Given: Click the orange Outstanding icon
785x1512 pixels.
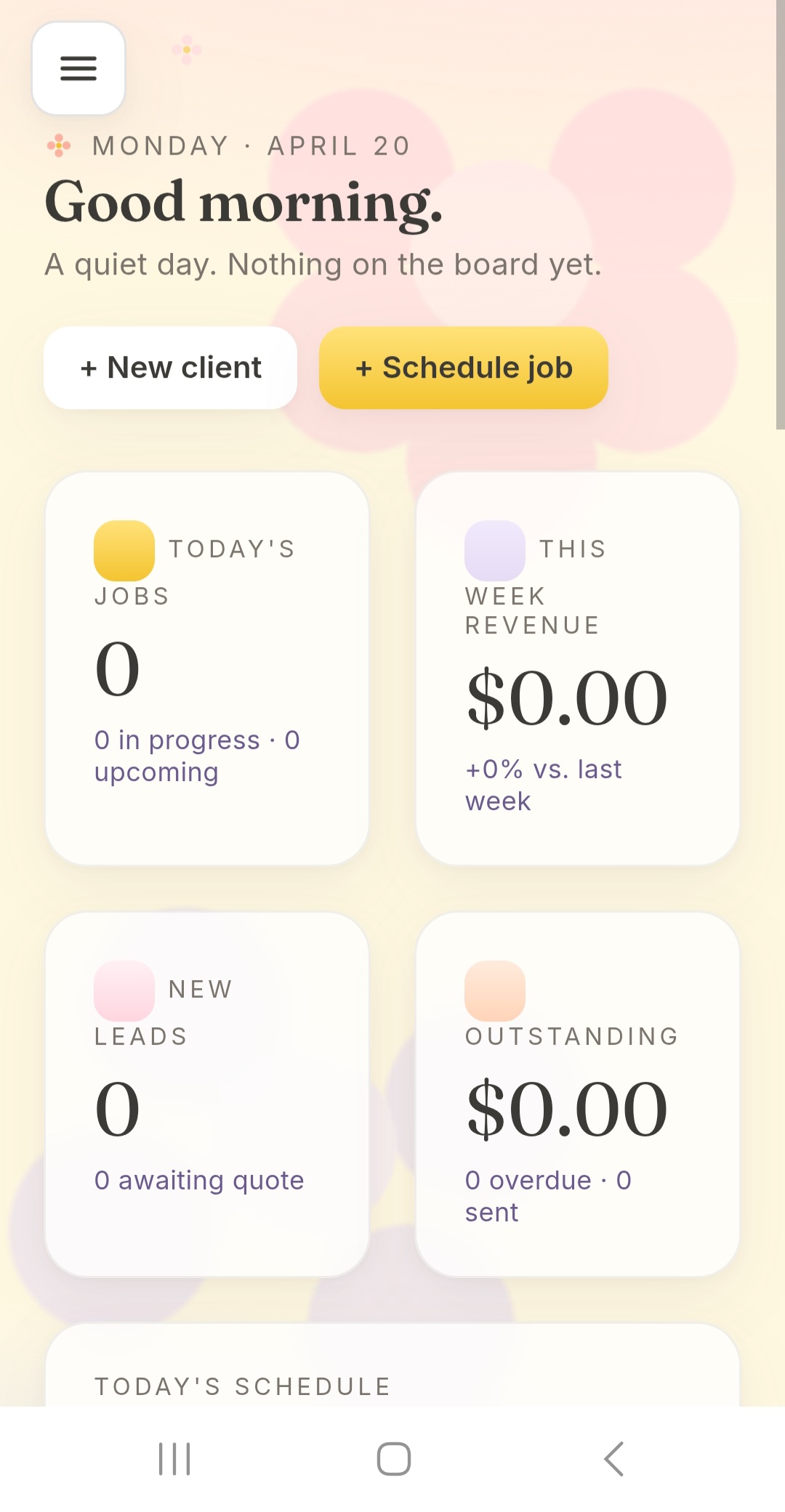Looking at the screenshot, I should pyautogui.click(x=494, y=990).
